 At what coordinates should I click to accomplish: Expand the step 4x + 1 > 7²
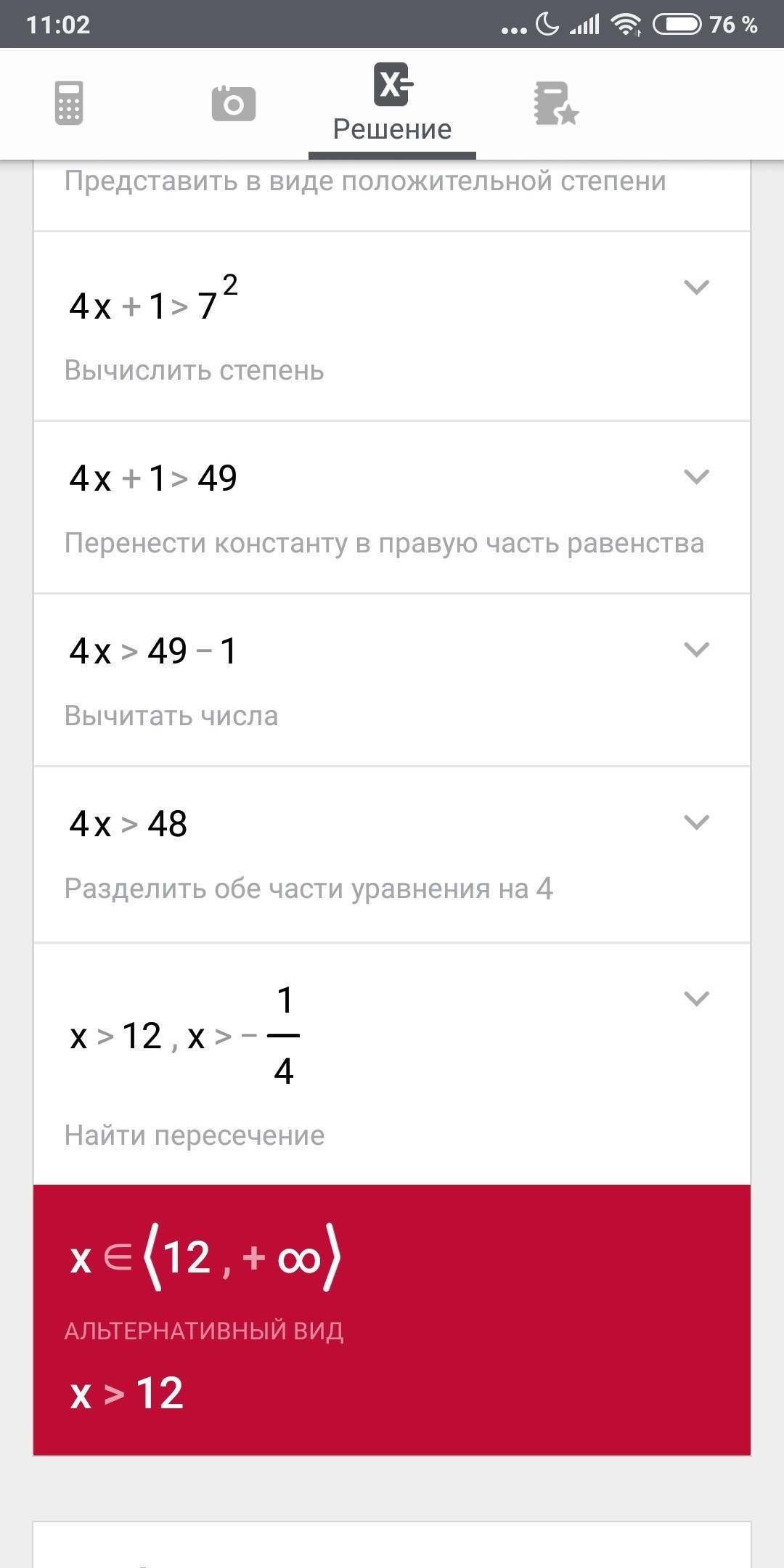tap(696, 287)
